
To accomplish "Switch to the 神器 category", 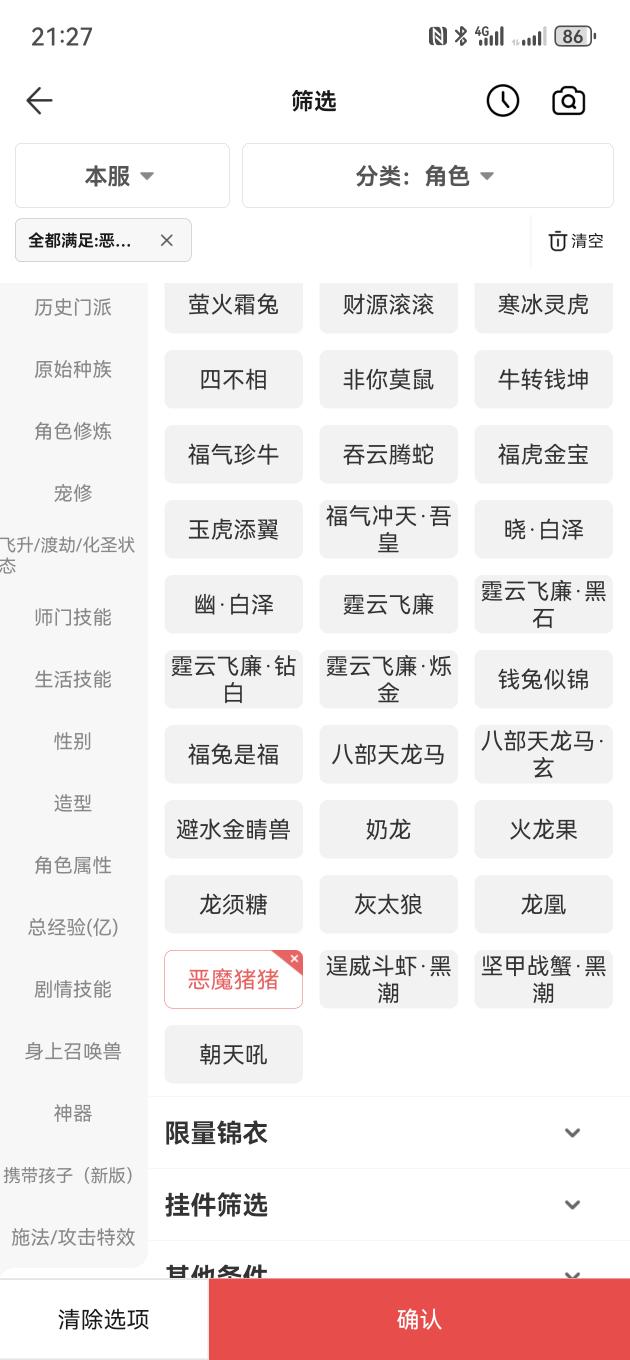I will pyautogui.click(x=73, y=1113).
